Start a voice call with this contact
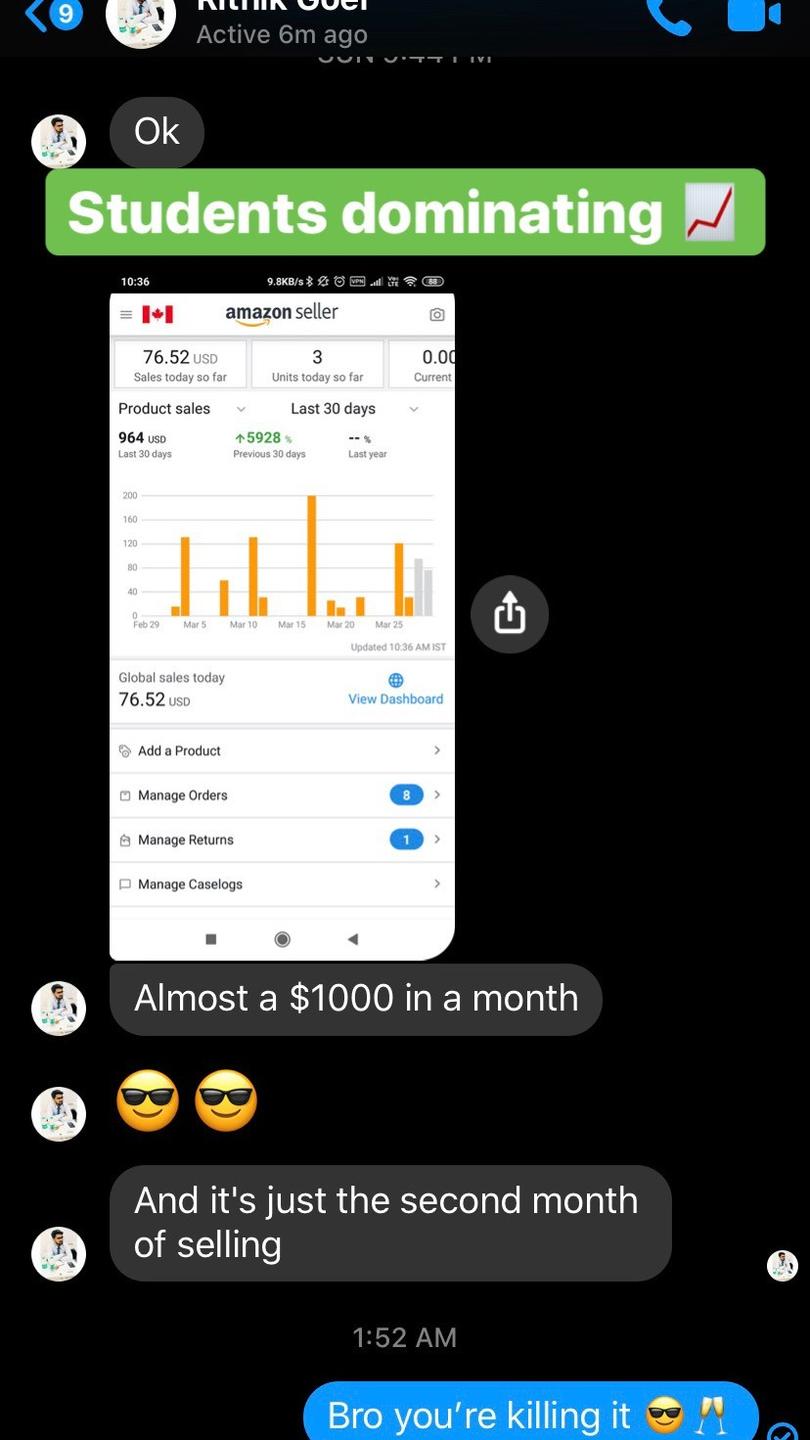Viewport: 810px width, 1440px height. [668, 15]
